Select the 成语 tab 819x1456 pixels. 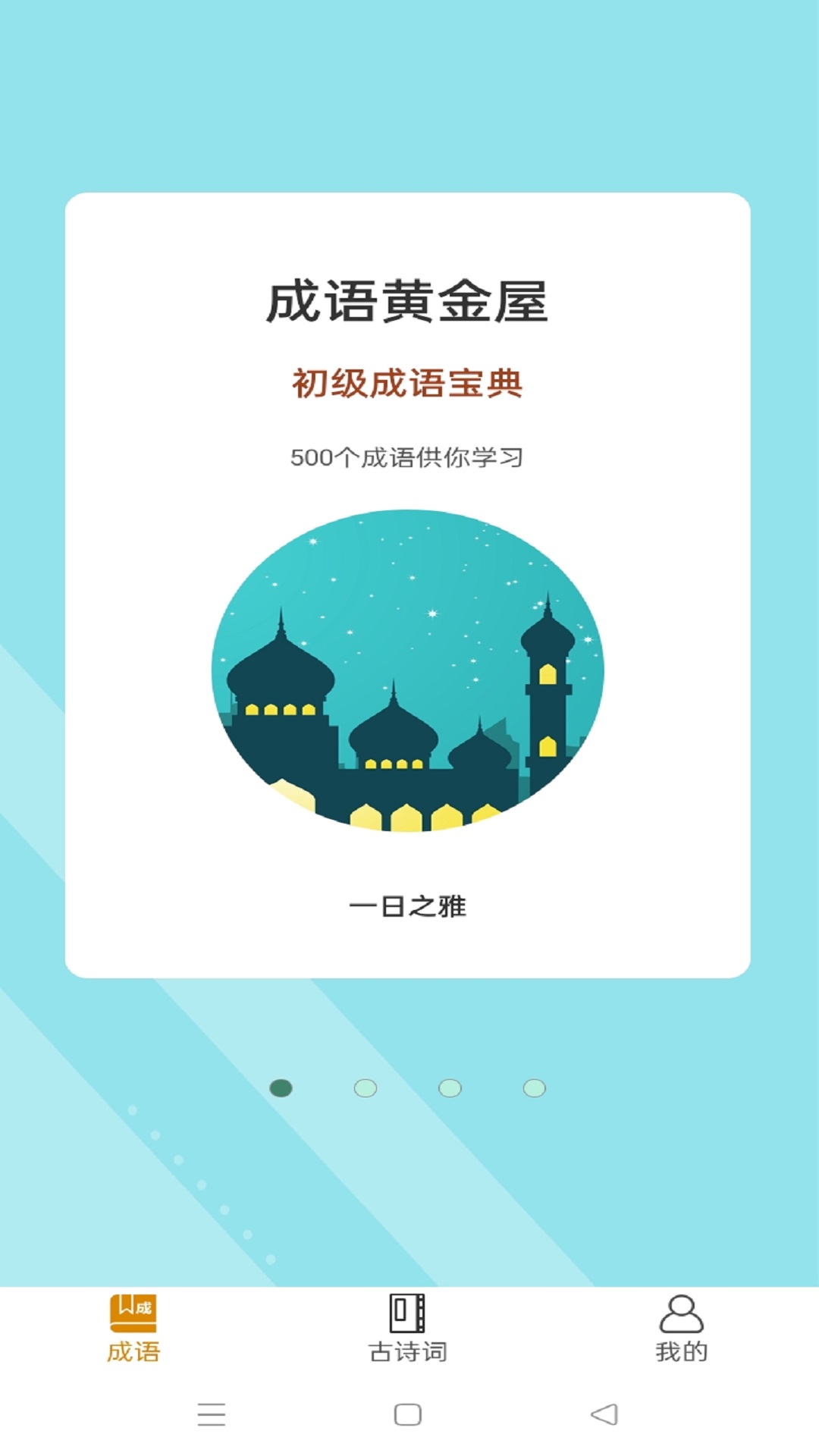(x=133, y=1329)
